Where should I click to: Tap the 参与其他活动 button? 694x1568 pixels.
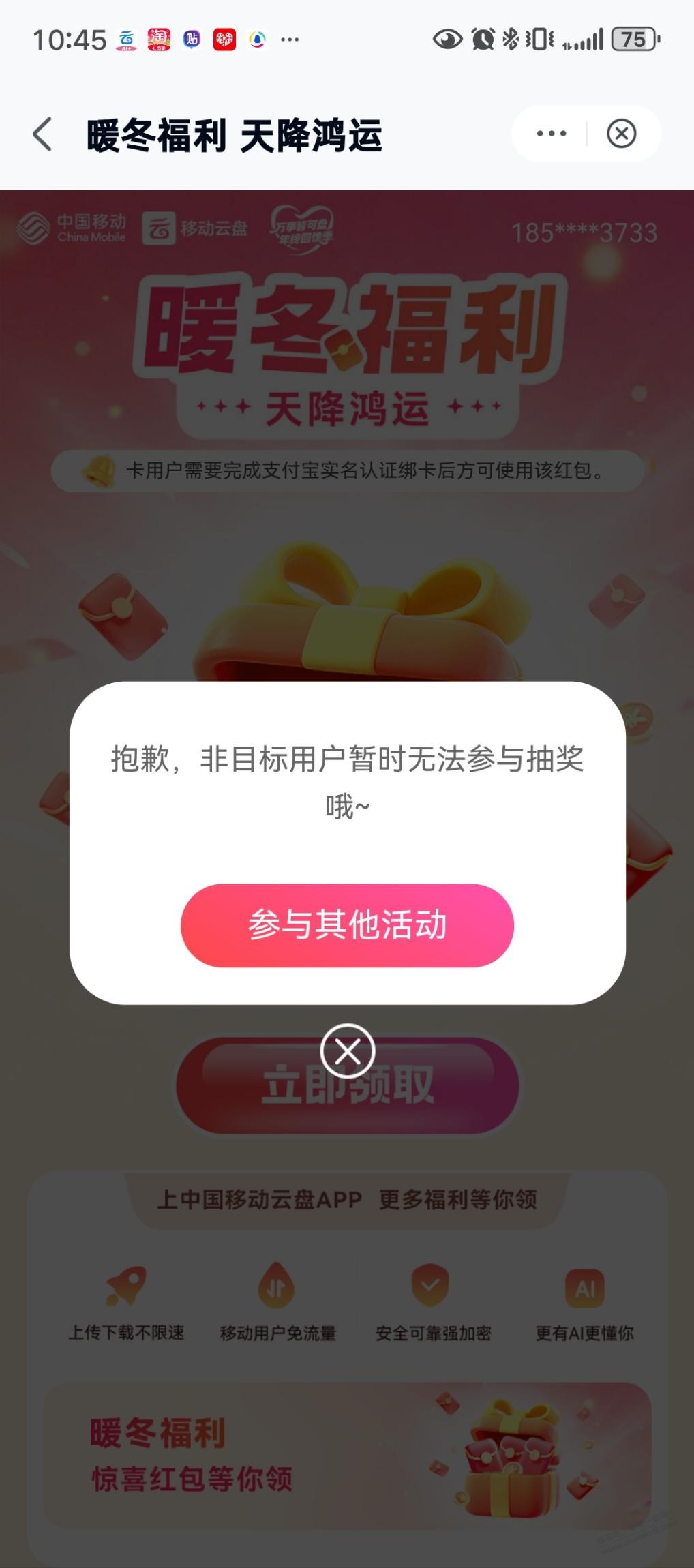(347, 925)
